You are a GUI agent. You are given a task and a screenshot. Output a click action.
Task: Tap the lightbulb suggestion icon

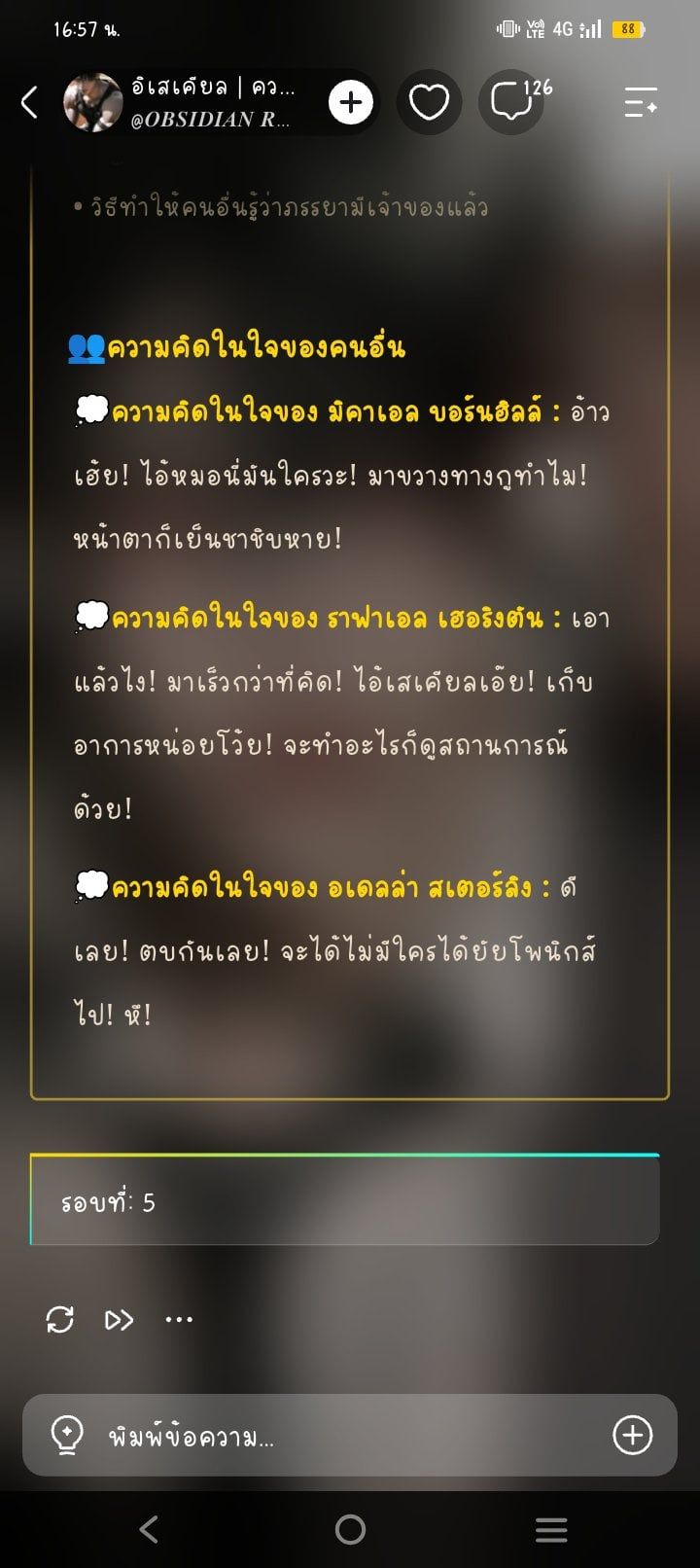coord(65,1435)
